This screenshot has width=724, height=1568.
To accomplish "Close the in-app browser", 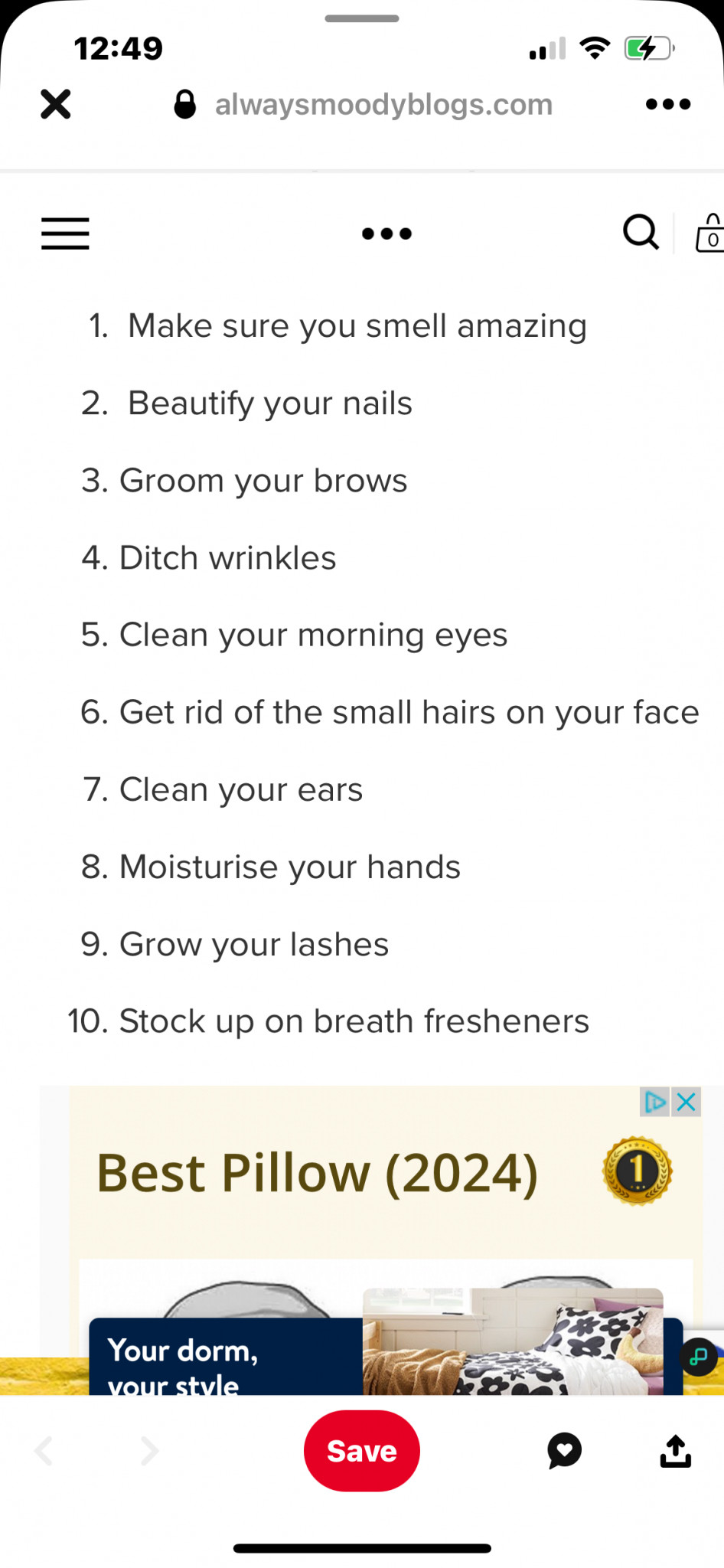I will point(55,104).
